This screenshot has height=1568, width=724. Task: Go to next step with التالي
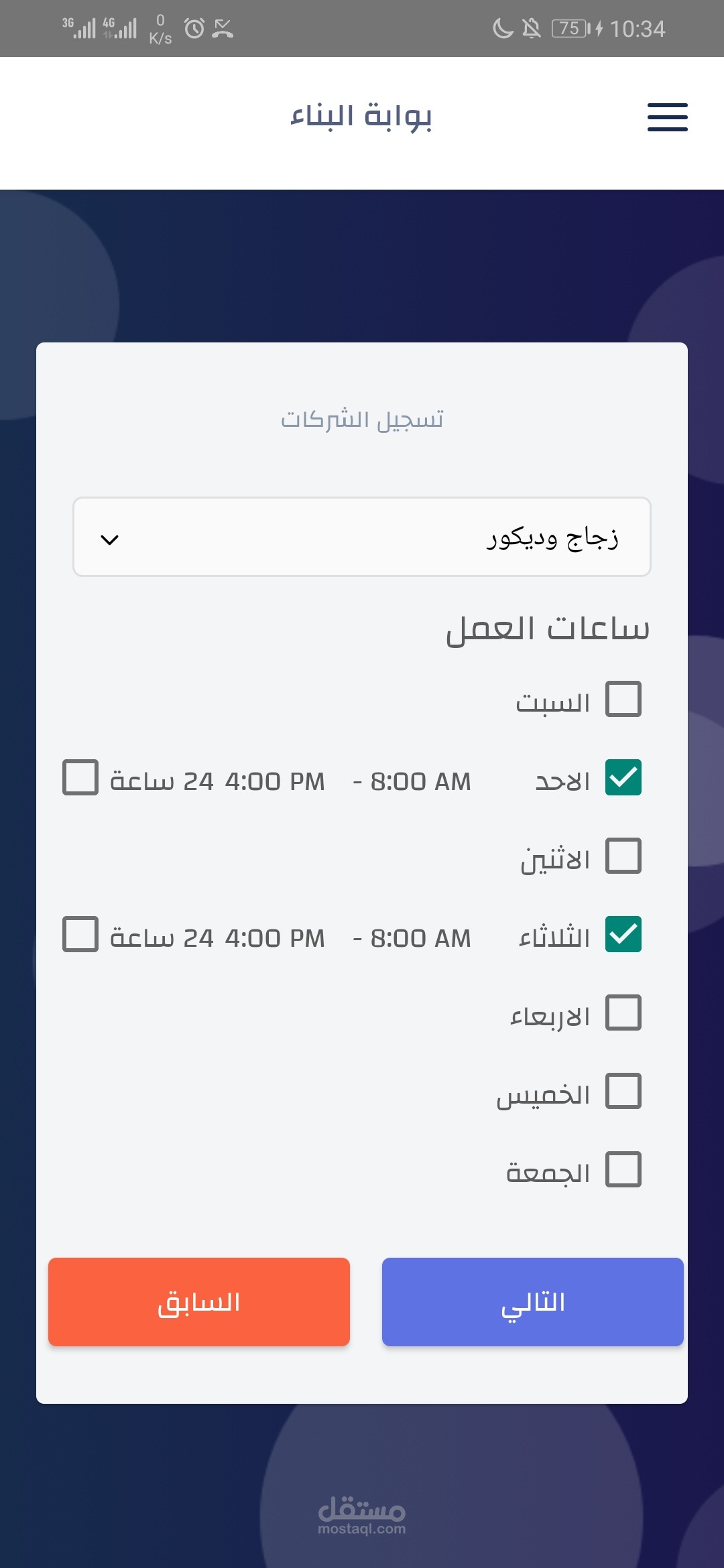533,1302
